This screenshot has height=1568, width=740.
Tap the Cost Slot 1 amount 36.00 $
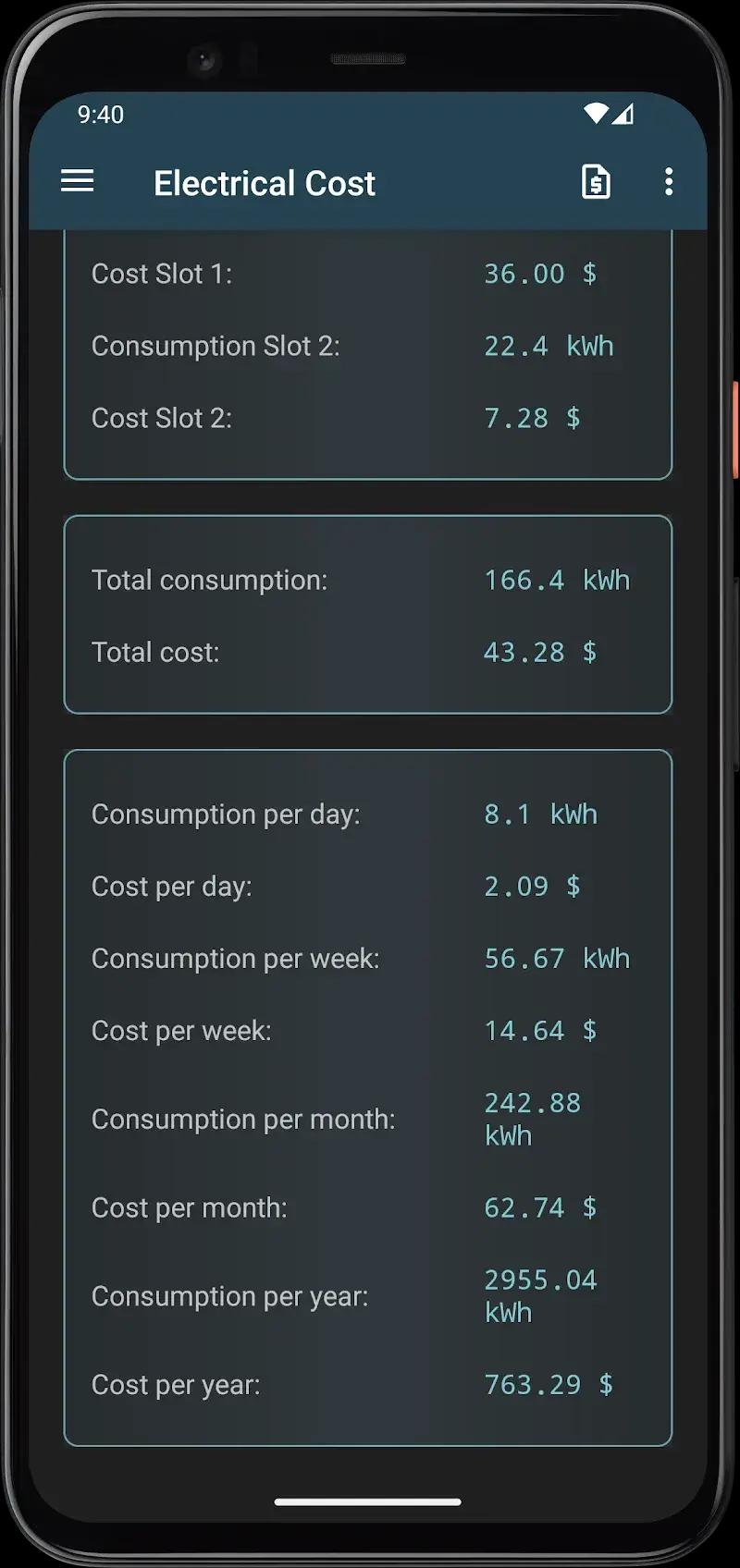tap(540, 274)
